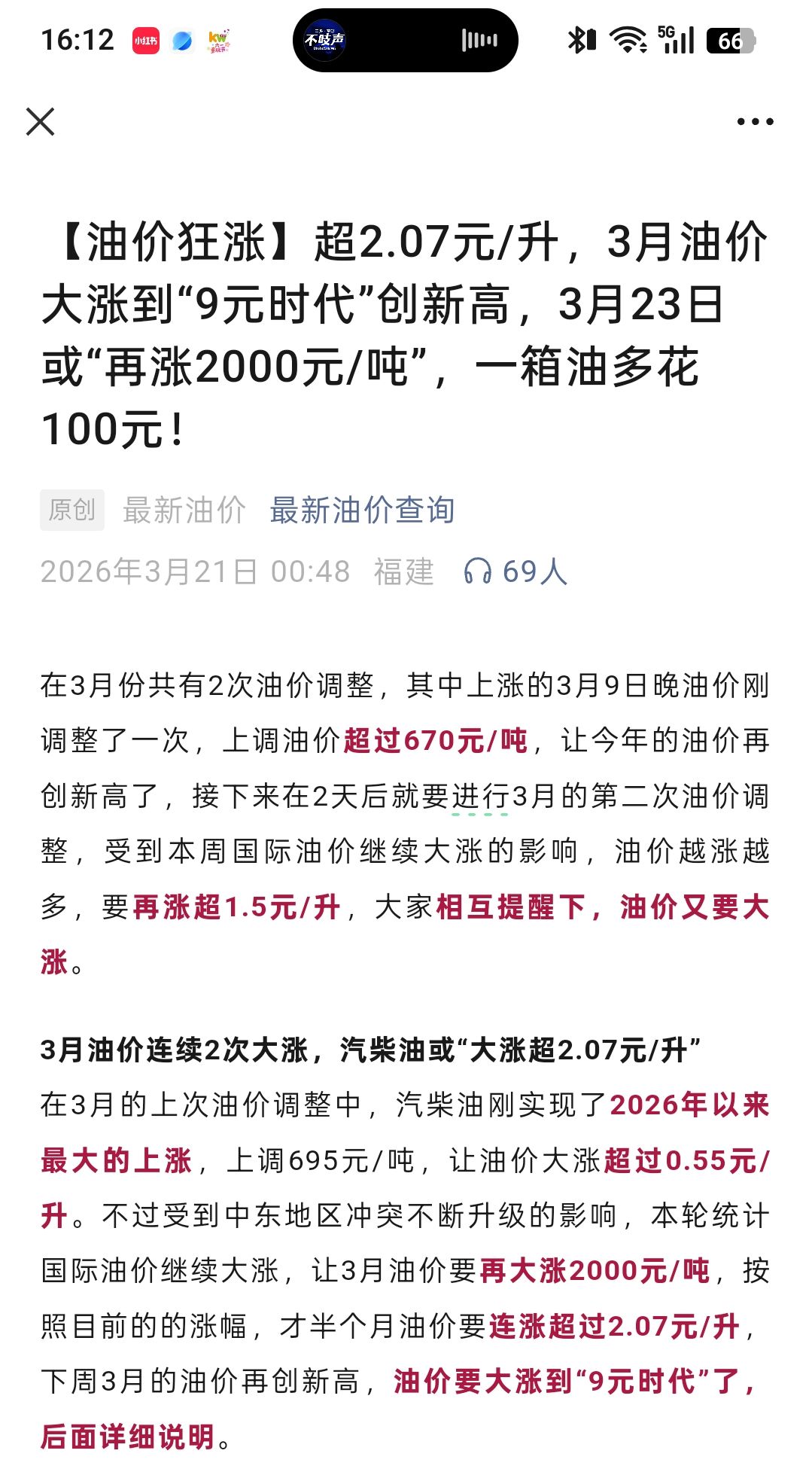Open the three-dot overflow menu

755,121
